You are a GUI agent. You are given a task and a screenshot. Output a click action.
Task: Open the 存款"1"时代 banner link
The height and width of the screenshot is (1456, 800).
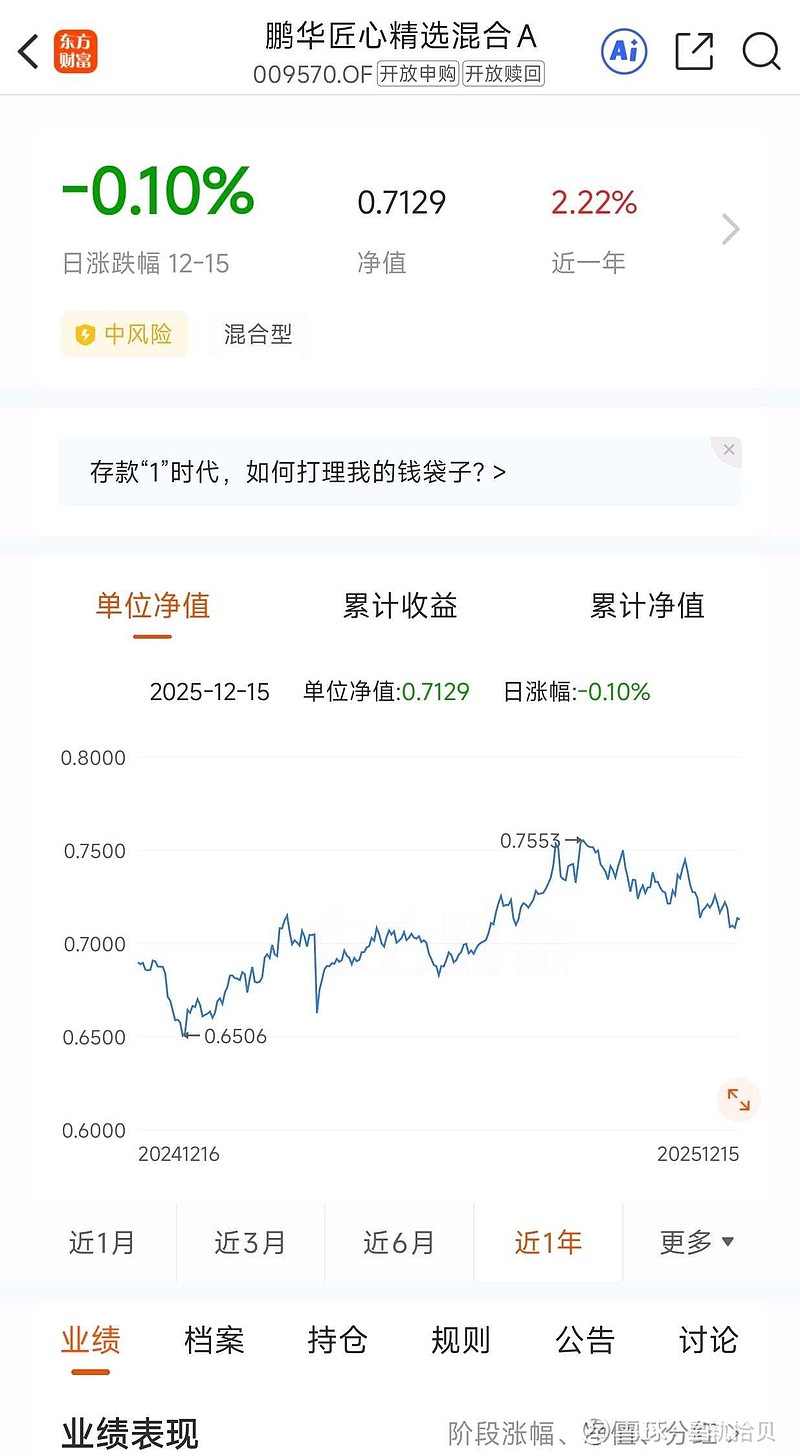[298, 470]
